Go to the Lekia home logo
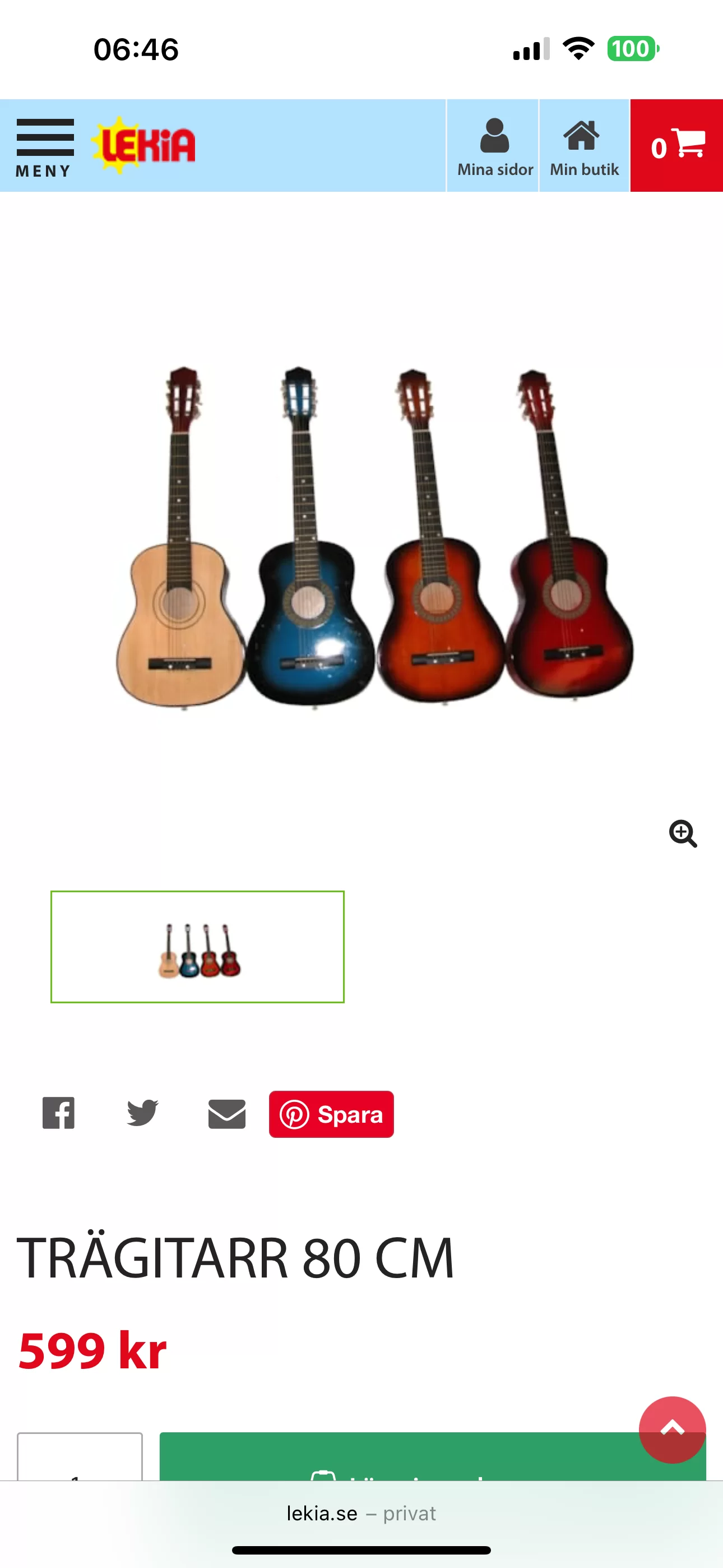Screen dimensions: 723x1568 click(x=143, y=145)
